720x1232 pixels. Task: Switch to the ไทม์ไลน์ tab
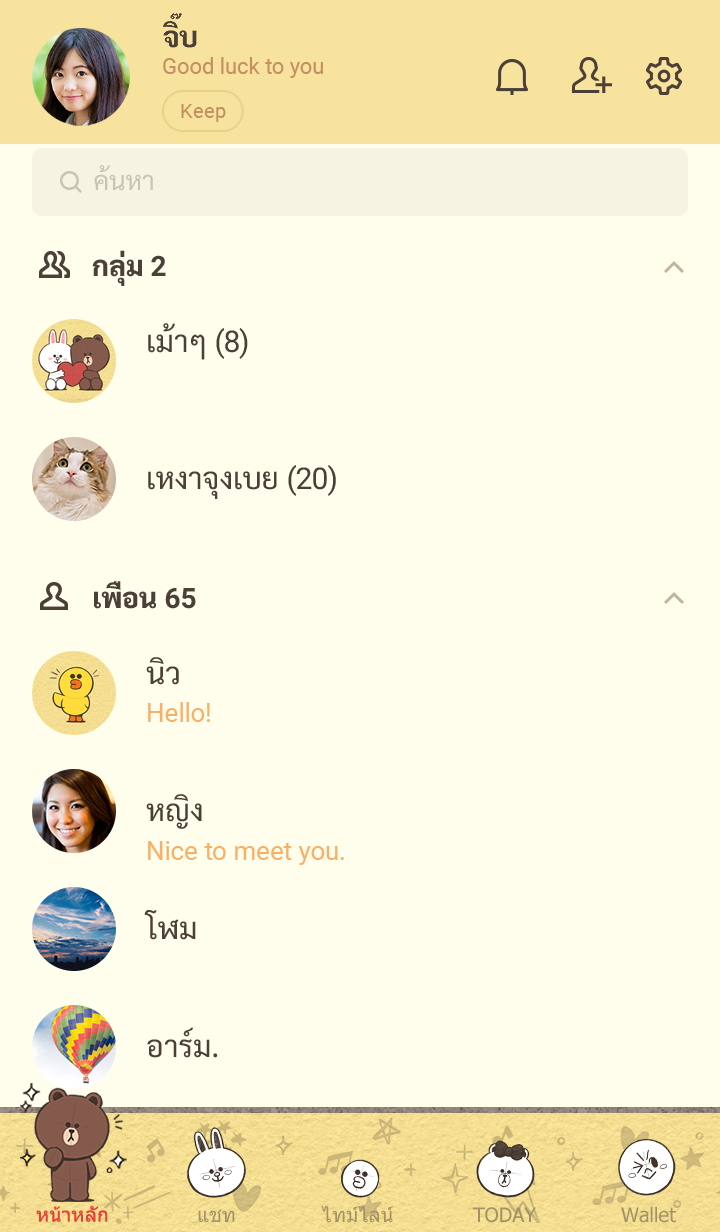[x=358, y=1185]
